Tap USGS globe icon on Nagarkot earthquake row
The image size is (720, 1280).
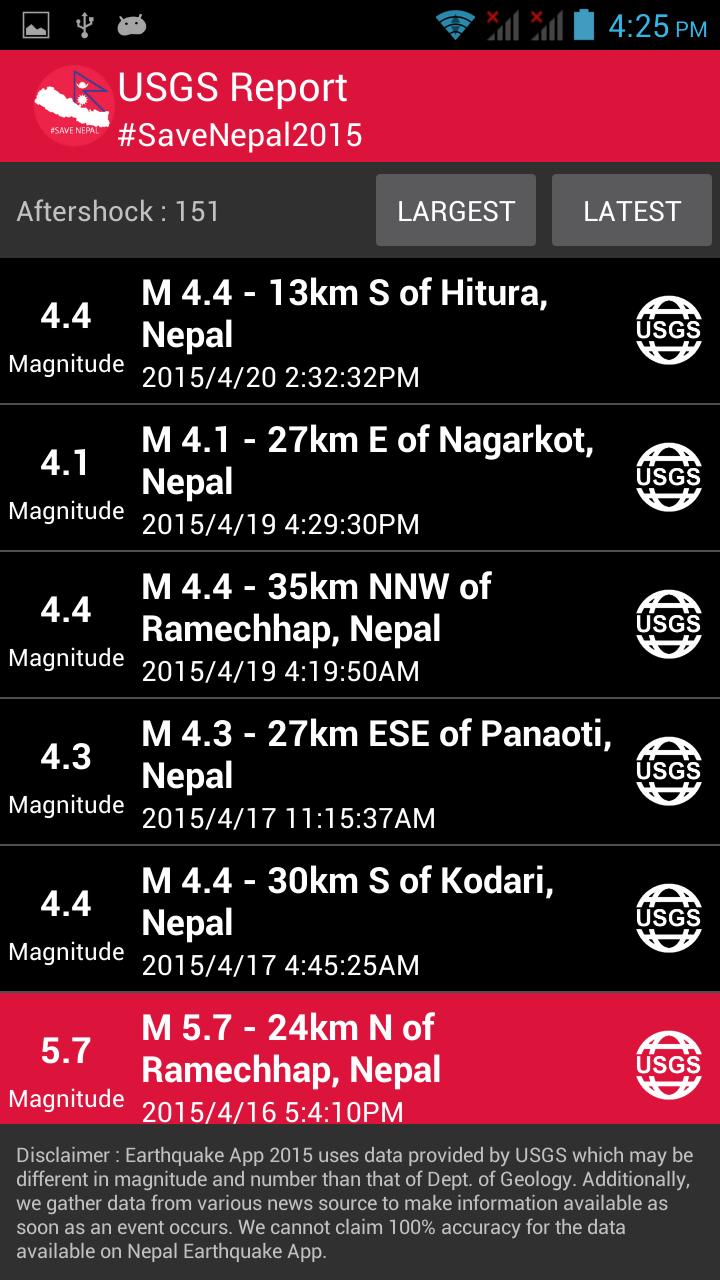(668, 475)
